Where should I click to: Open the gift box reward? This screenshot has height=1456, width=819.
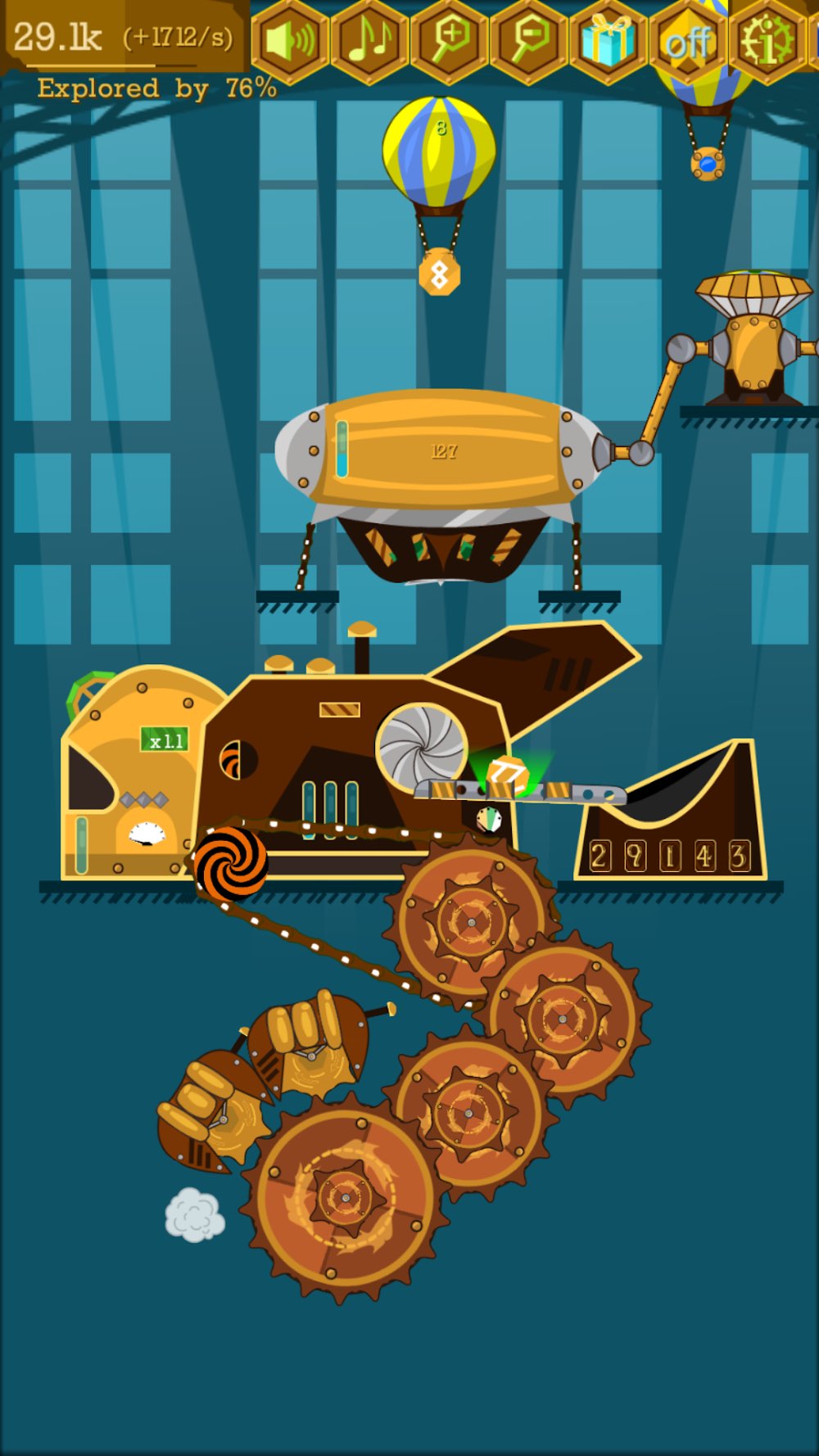pyautogui.click(x=608, y=40)
